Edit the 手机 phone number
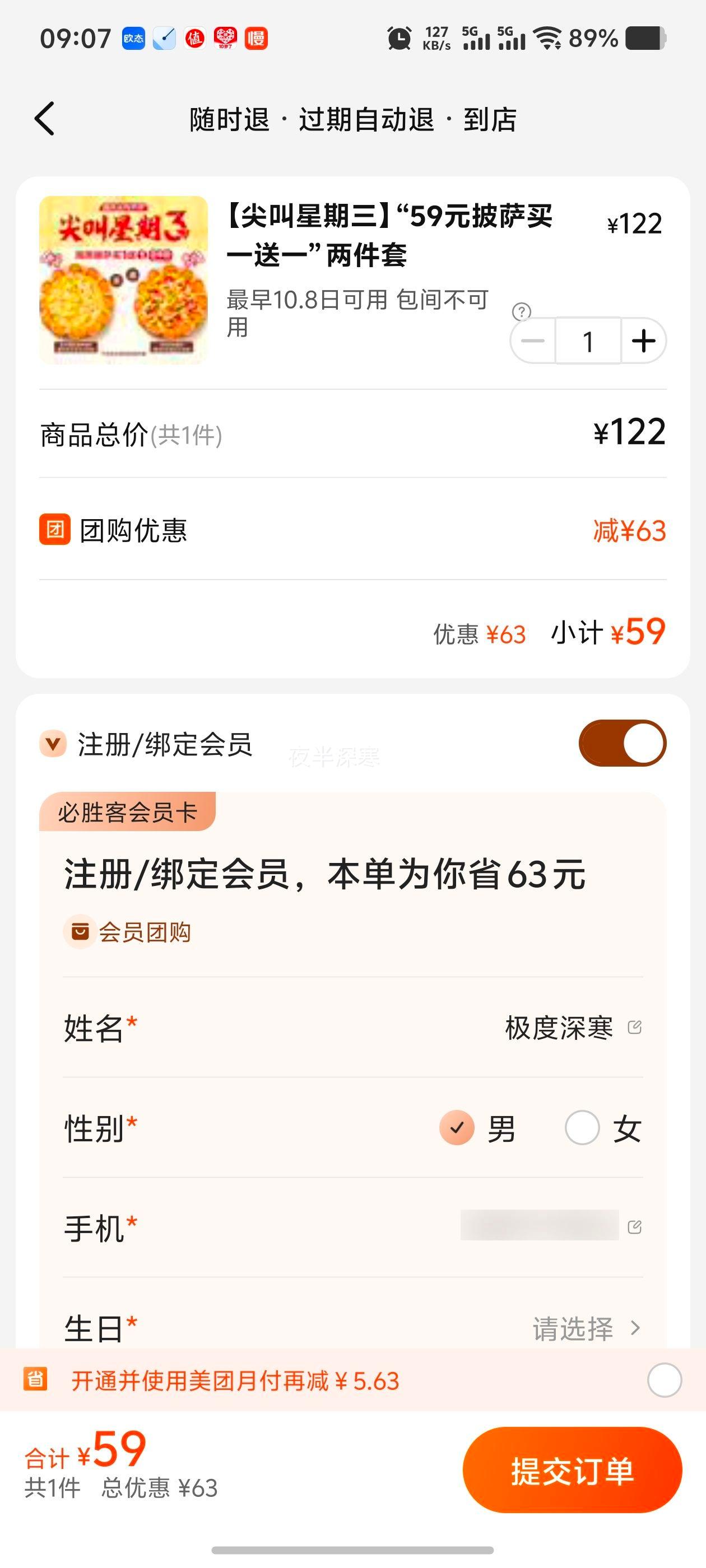The width and height of the screenshot is (706, 1568). 634,1226
